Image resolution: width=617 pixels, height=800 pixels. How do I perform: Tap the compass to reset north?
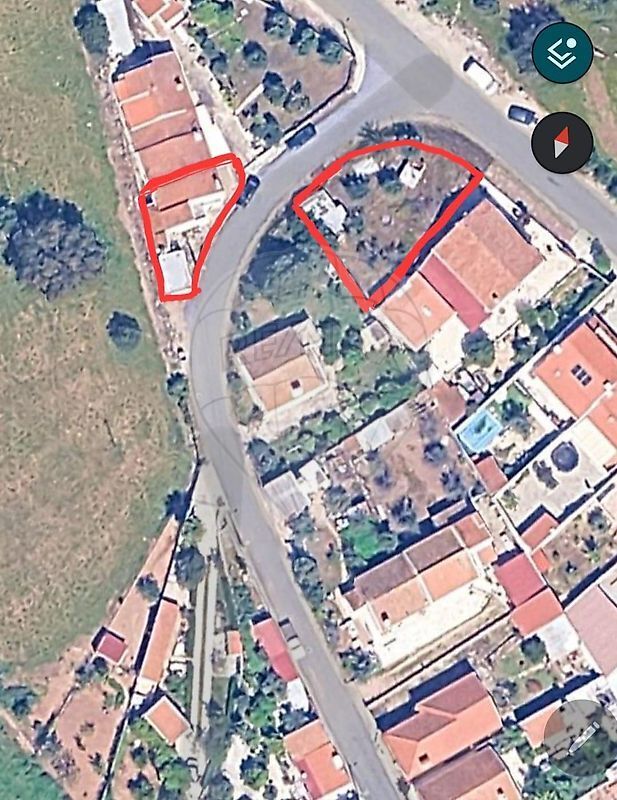pyautogui.click(x=562, y=143)
